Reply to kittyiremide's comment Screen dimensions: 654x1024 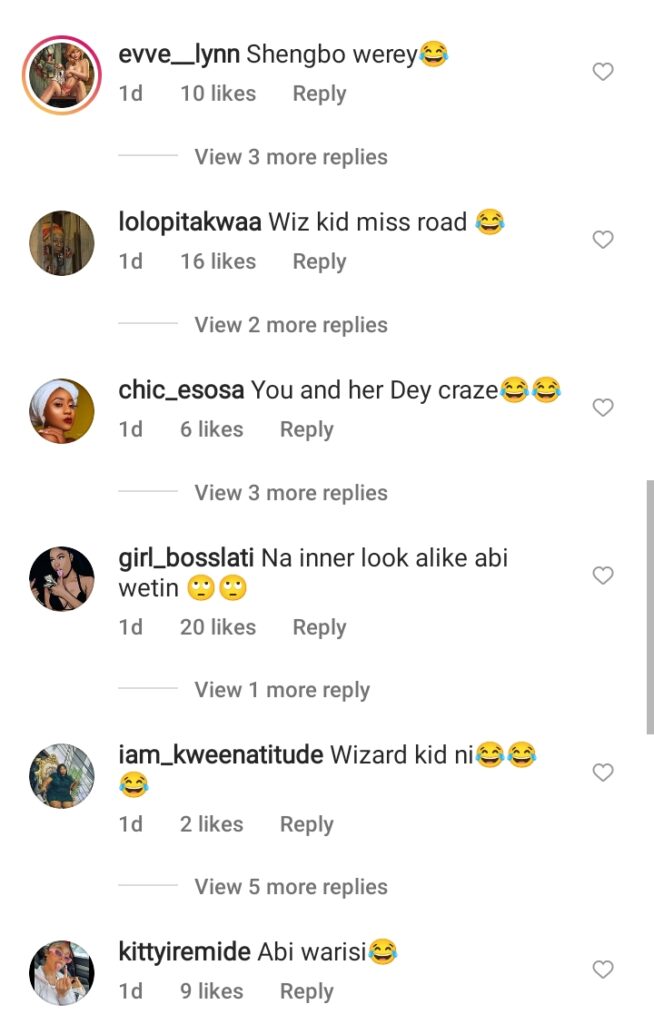click(x=306, y=992)
